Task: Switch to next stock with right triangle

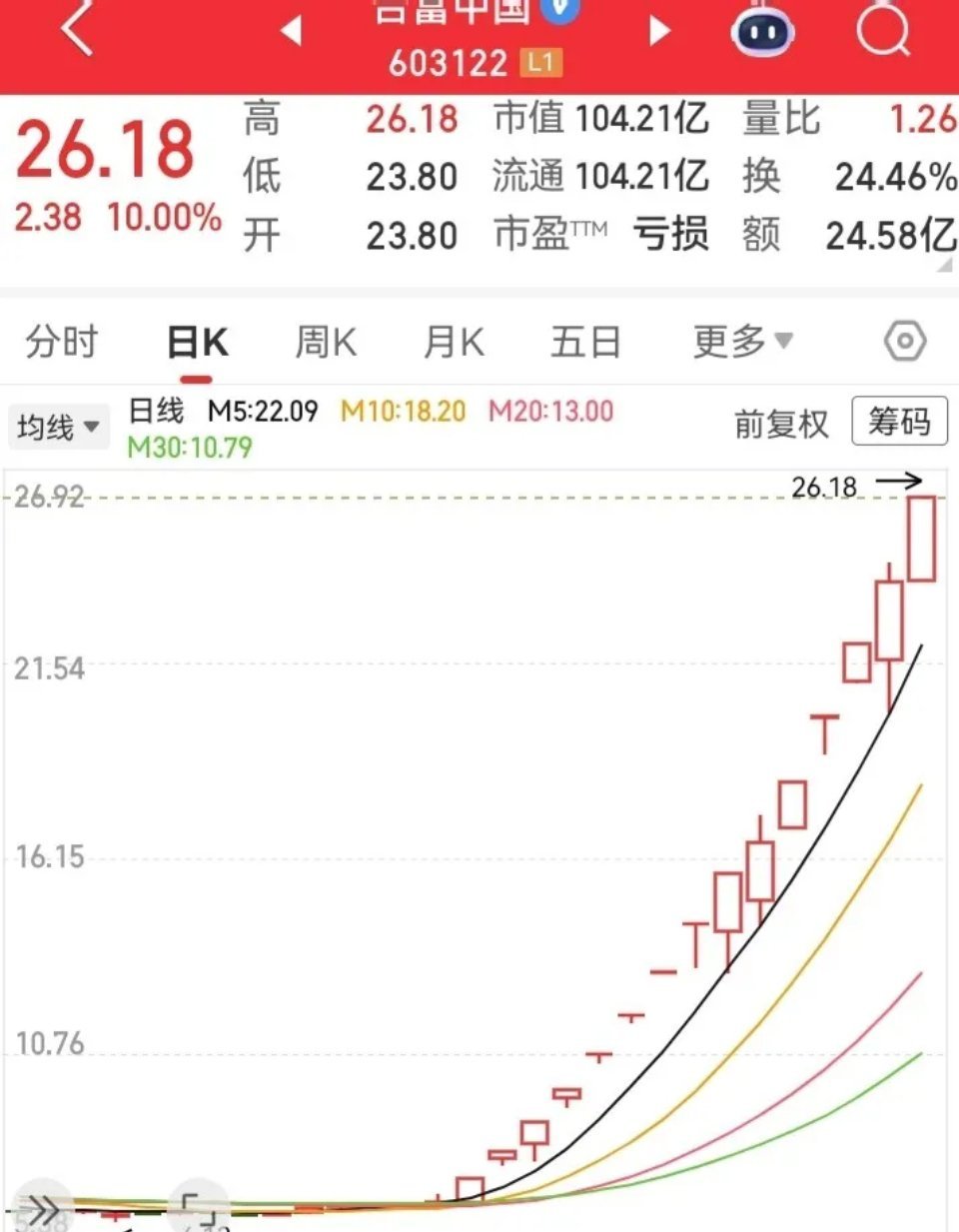Action: 659,30
